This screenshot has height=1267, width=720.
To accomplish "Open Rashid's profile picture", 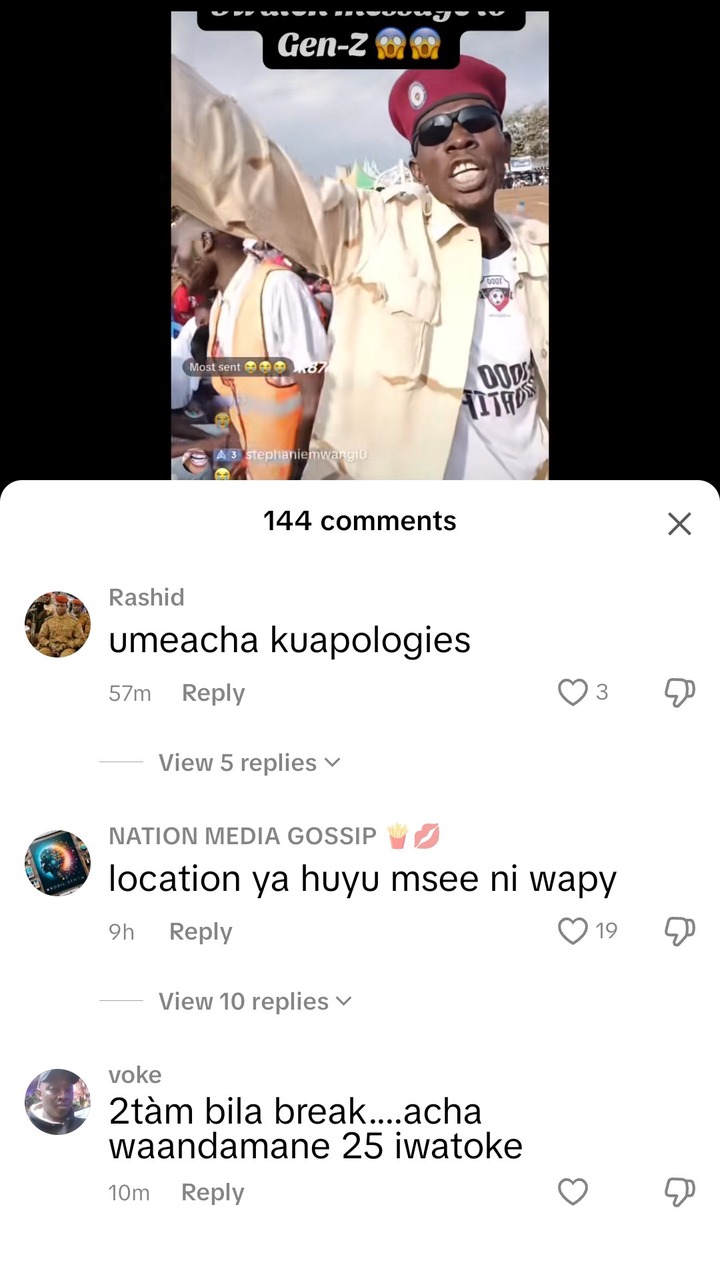I will pyautogui.click(x=57, y=624).
